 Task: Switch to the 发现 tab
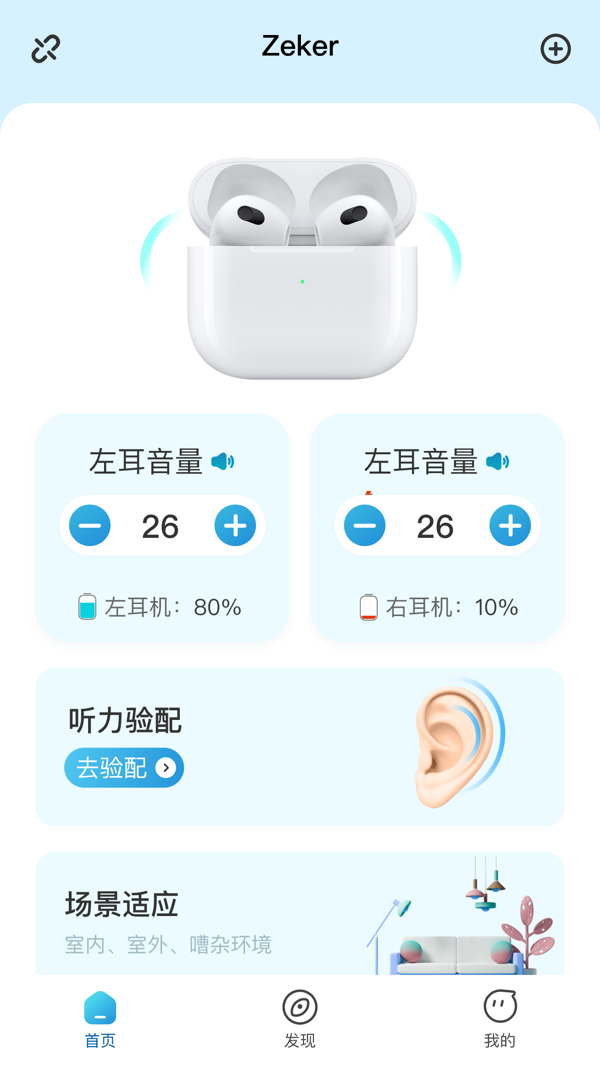(300, 1018)
